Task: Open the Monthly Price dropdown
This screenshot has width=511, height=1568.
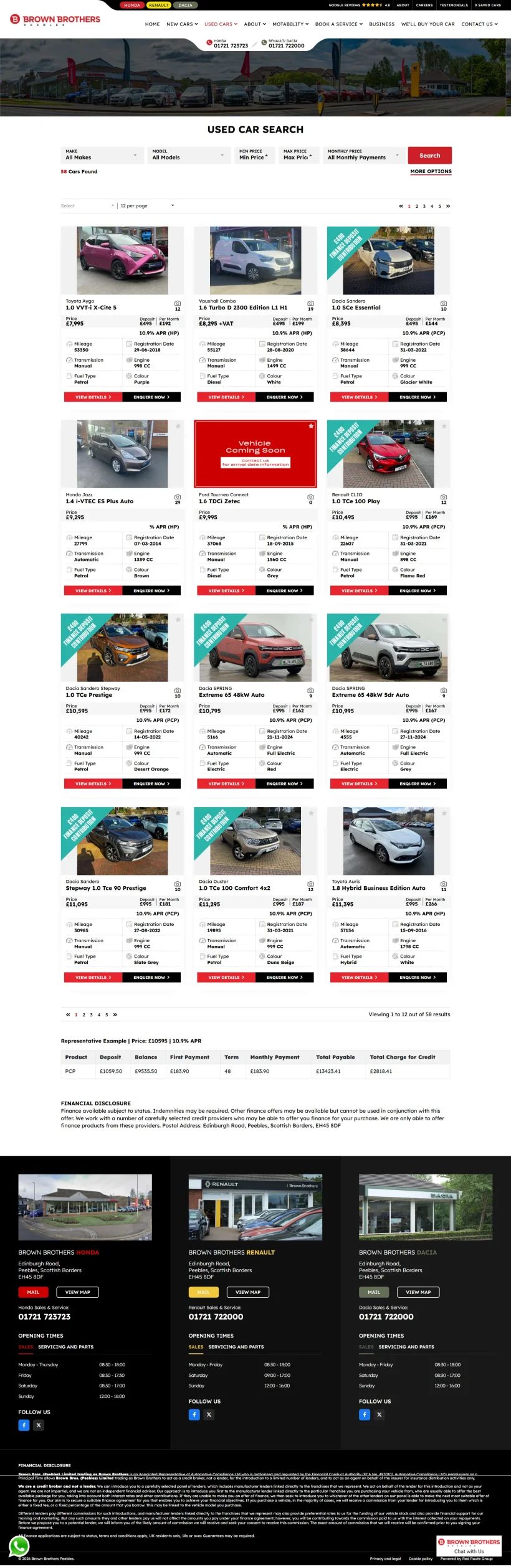Action: click(363, 154)
